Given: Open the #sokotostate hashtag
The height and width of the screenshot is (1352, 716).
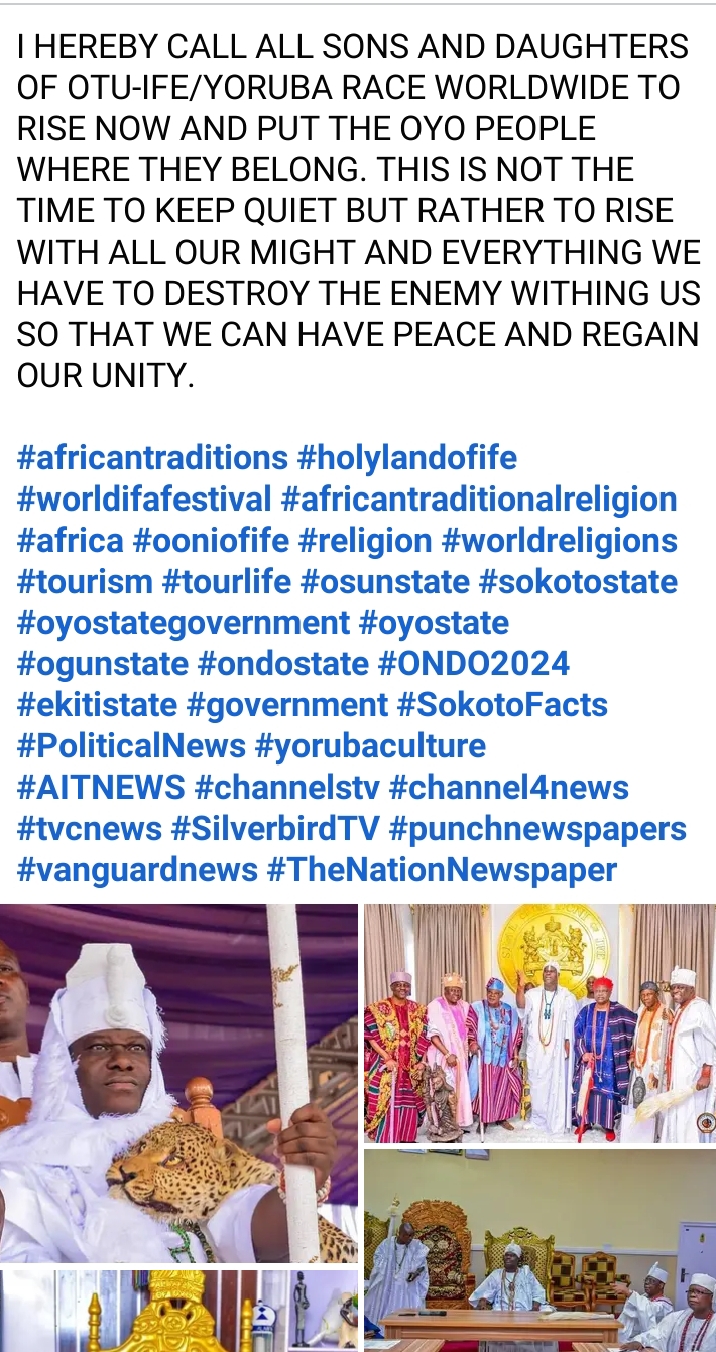Looking at the screenshot, I should pyautogui.click(x=579, y=581).
